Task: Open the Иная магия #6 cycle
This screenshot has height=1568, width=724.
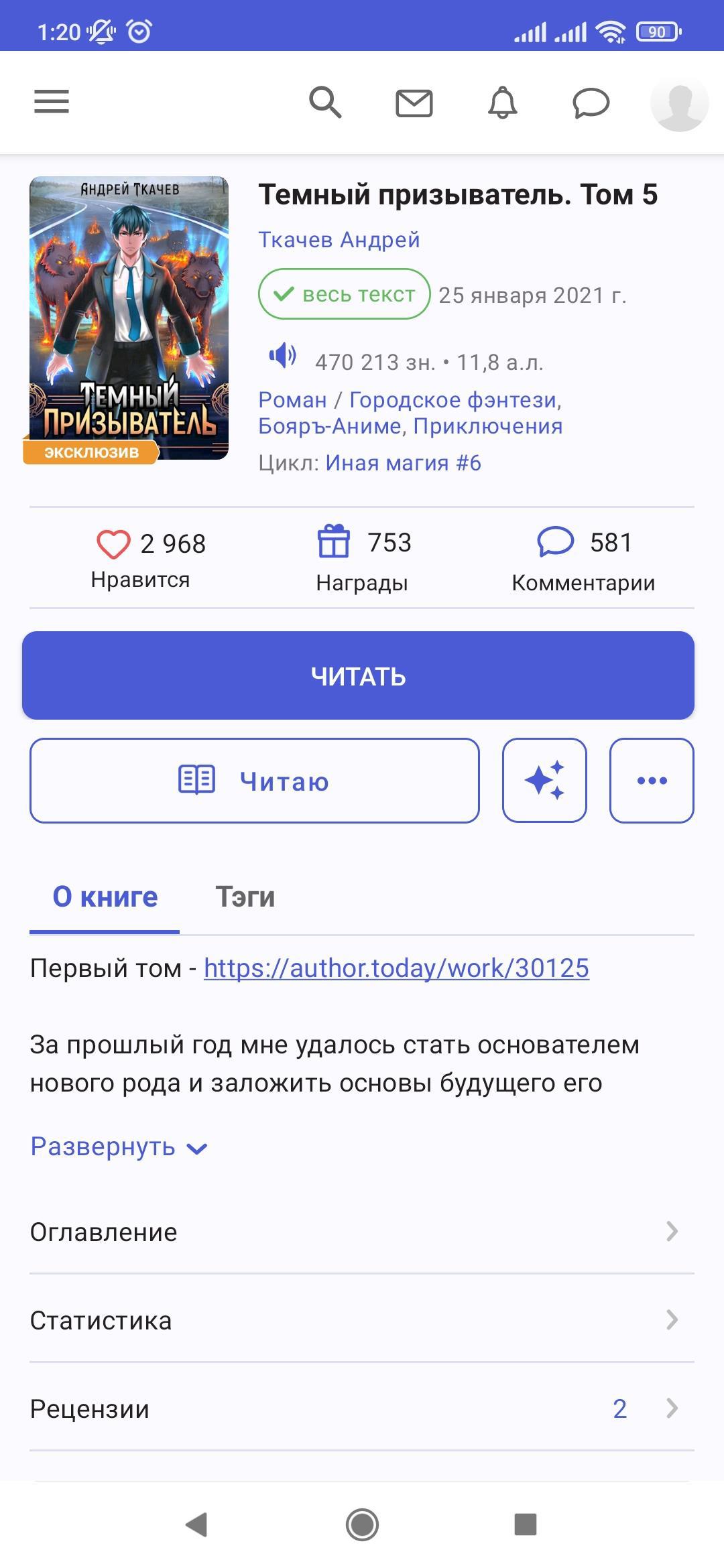Action: [x=403, y=463]
